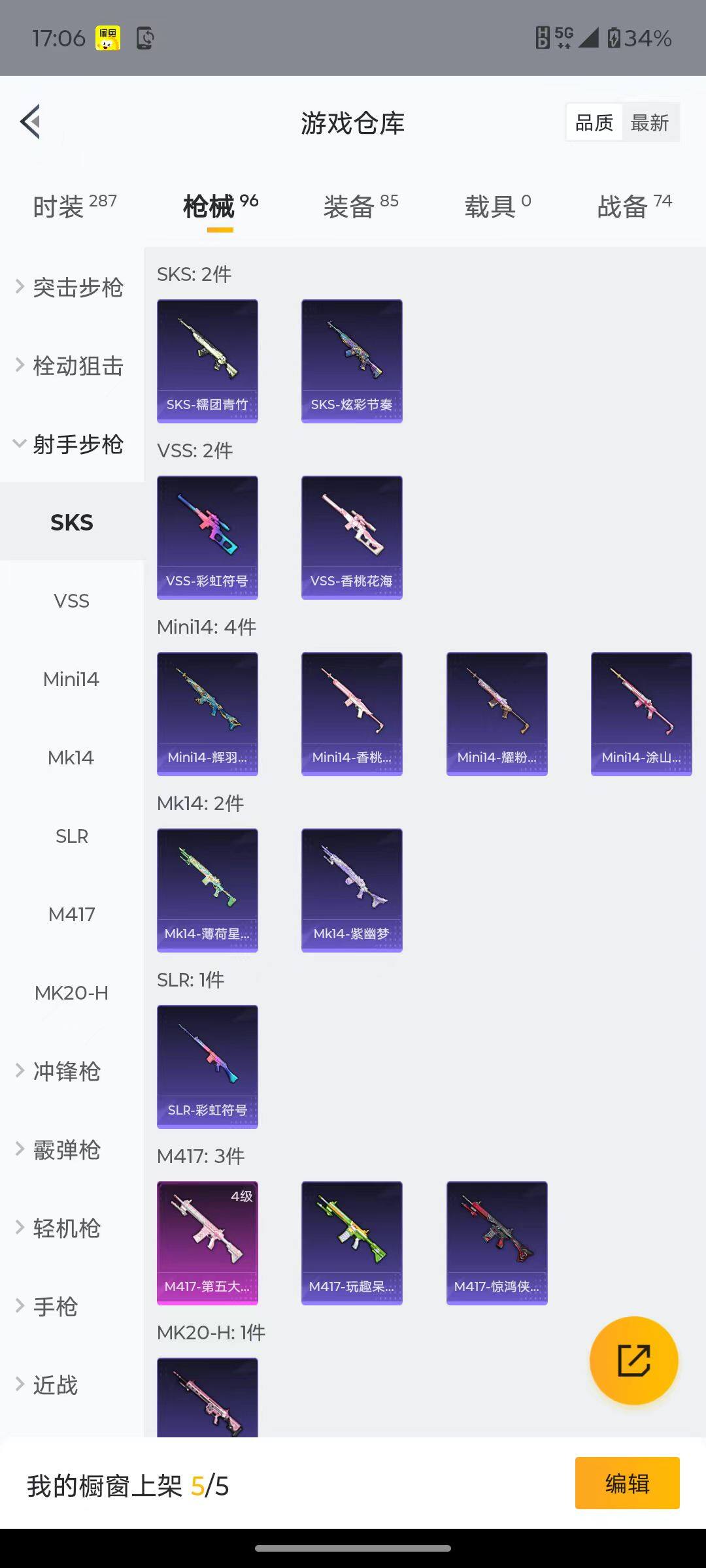Expand the 栓动狙击 category
706x1568 pixels.
72,366
